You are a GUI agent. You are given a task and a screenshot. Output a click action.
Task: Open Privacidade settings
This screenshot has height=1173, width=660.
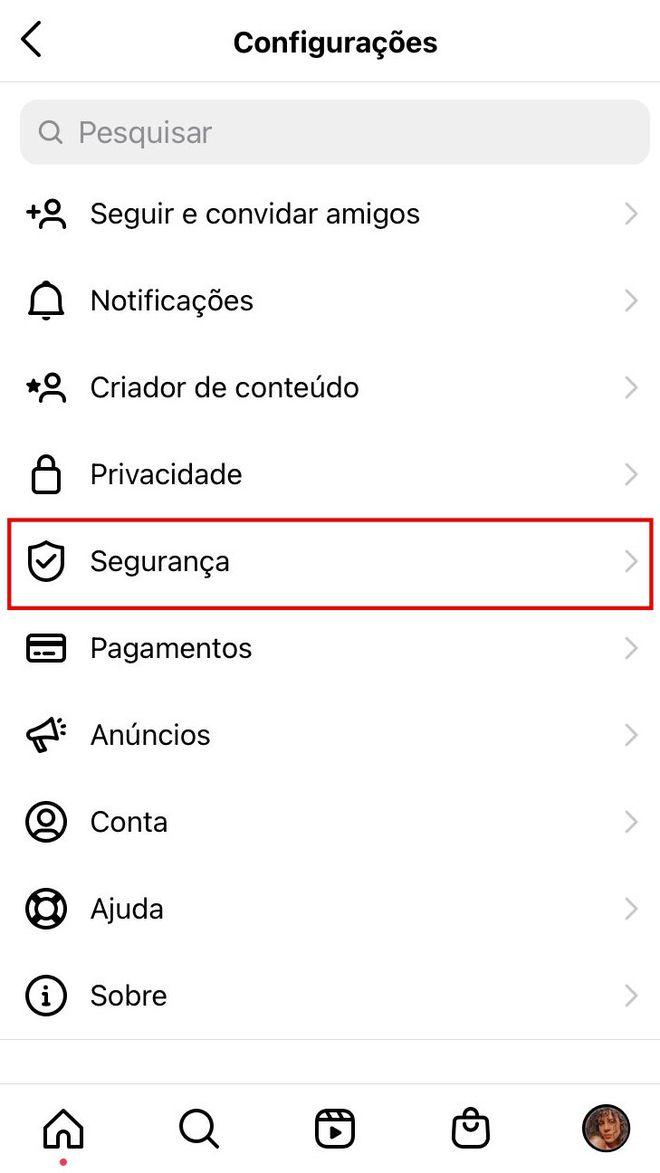tap(330, 474)
